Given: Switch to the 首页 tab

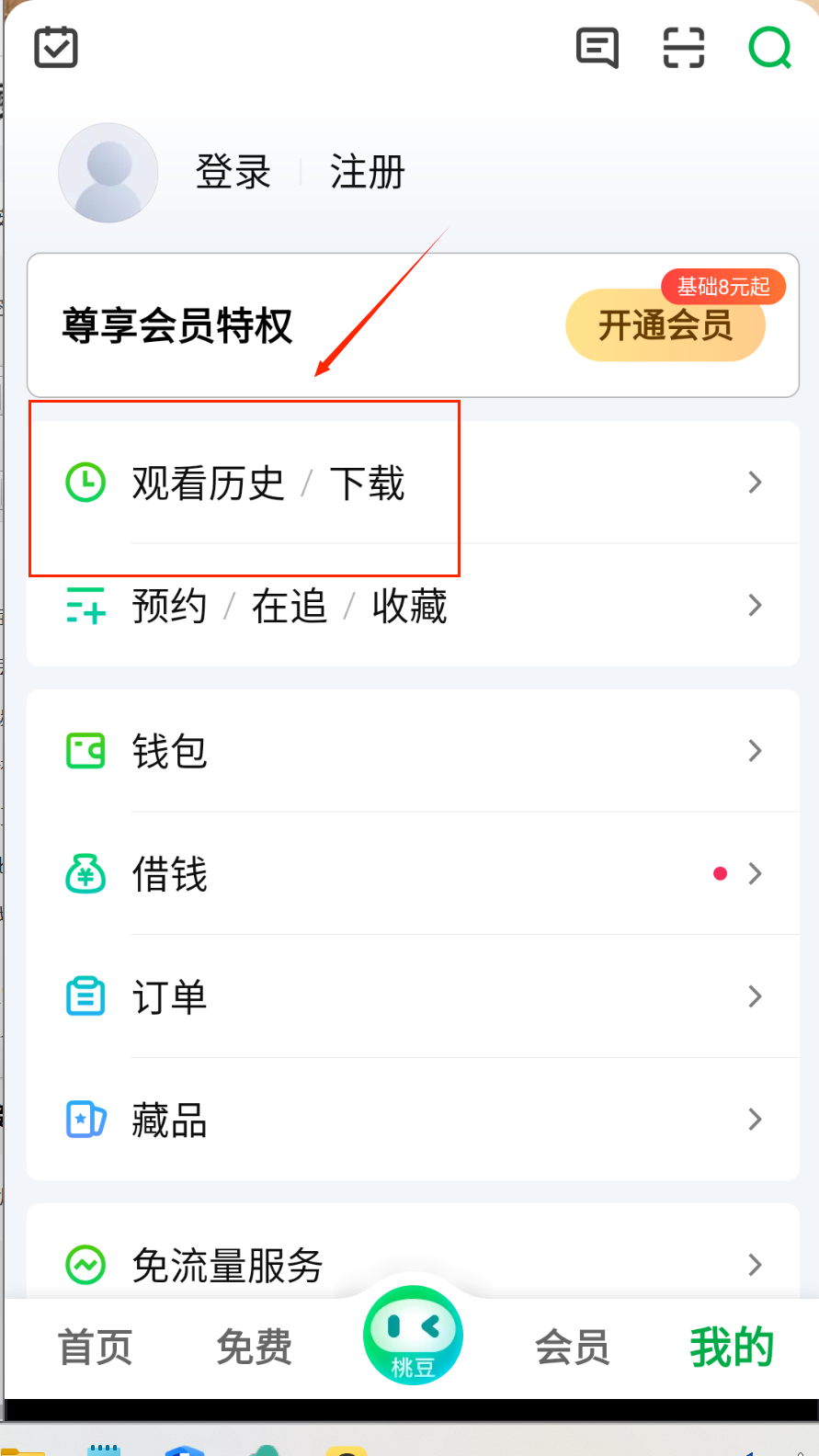Looking at the screenshot, I should (x=96, y=1348).
